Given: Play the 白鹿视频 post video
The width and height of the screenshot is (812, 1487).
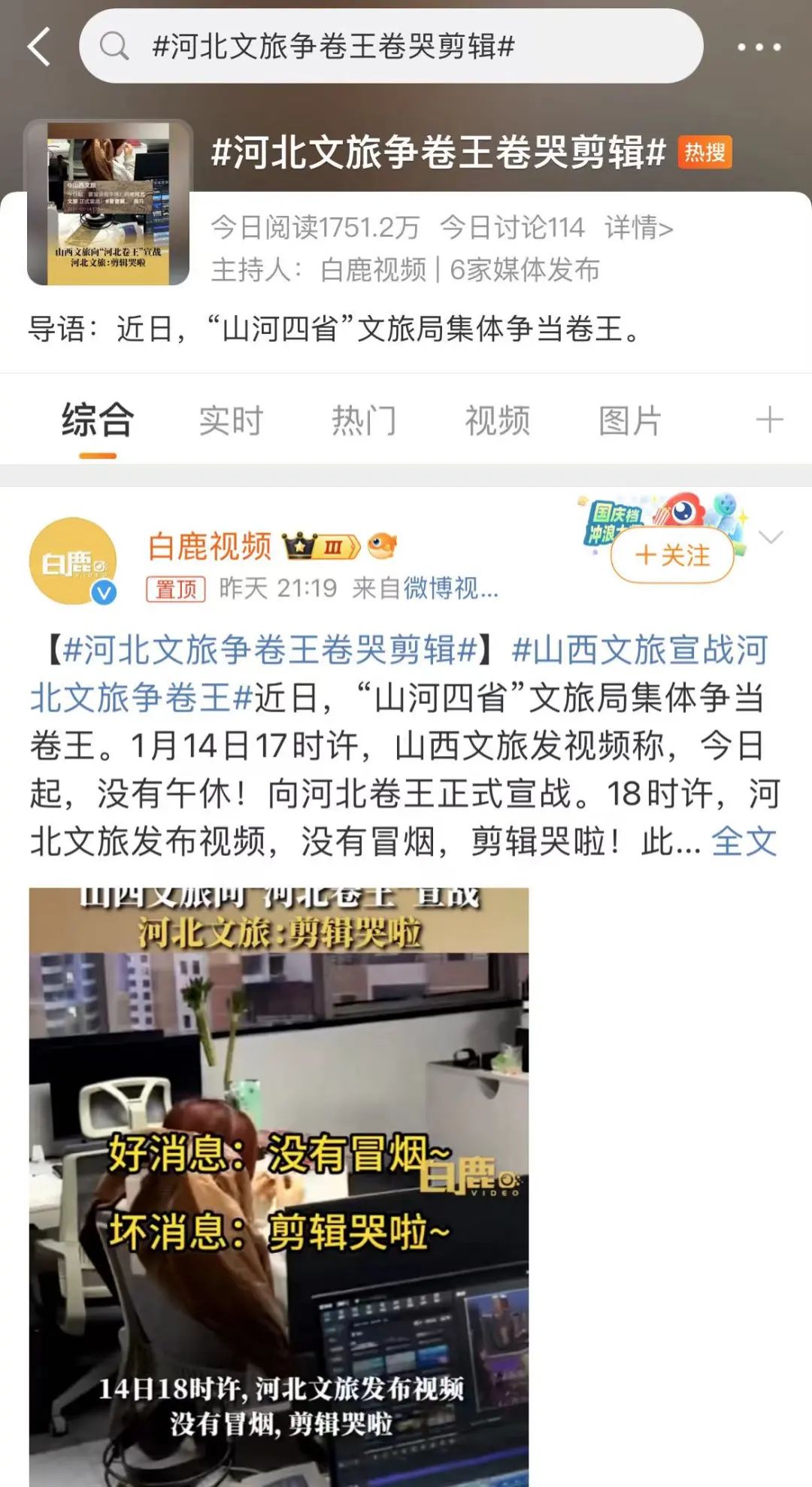Looking at the screenshot, I should coord(279,1187).
